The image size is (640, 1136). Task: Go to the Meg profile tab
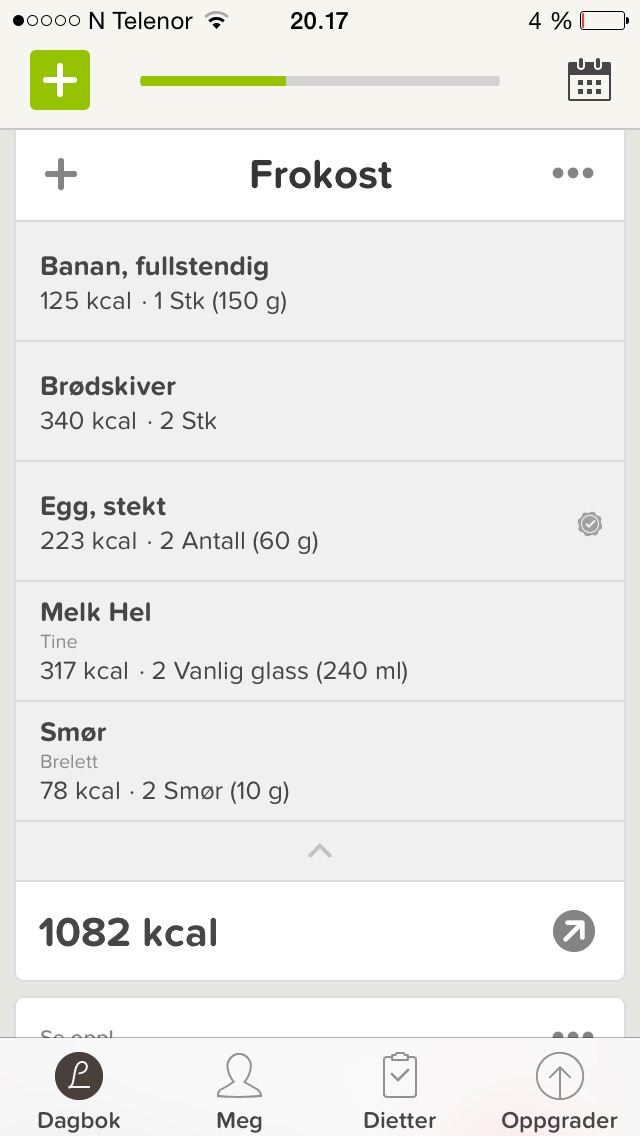click(239, 1090)
